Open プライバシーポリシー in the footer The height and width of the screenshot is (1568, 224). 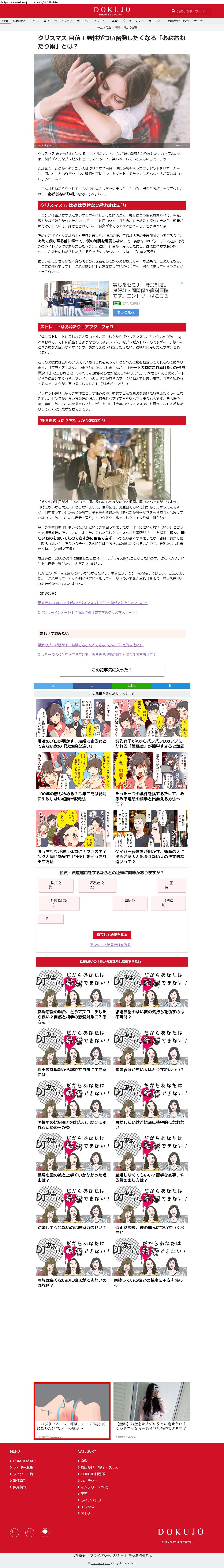click(107, 1555)
